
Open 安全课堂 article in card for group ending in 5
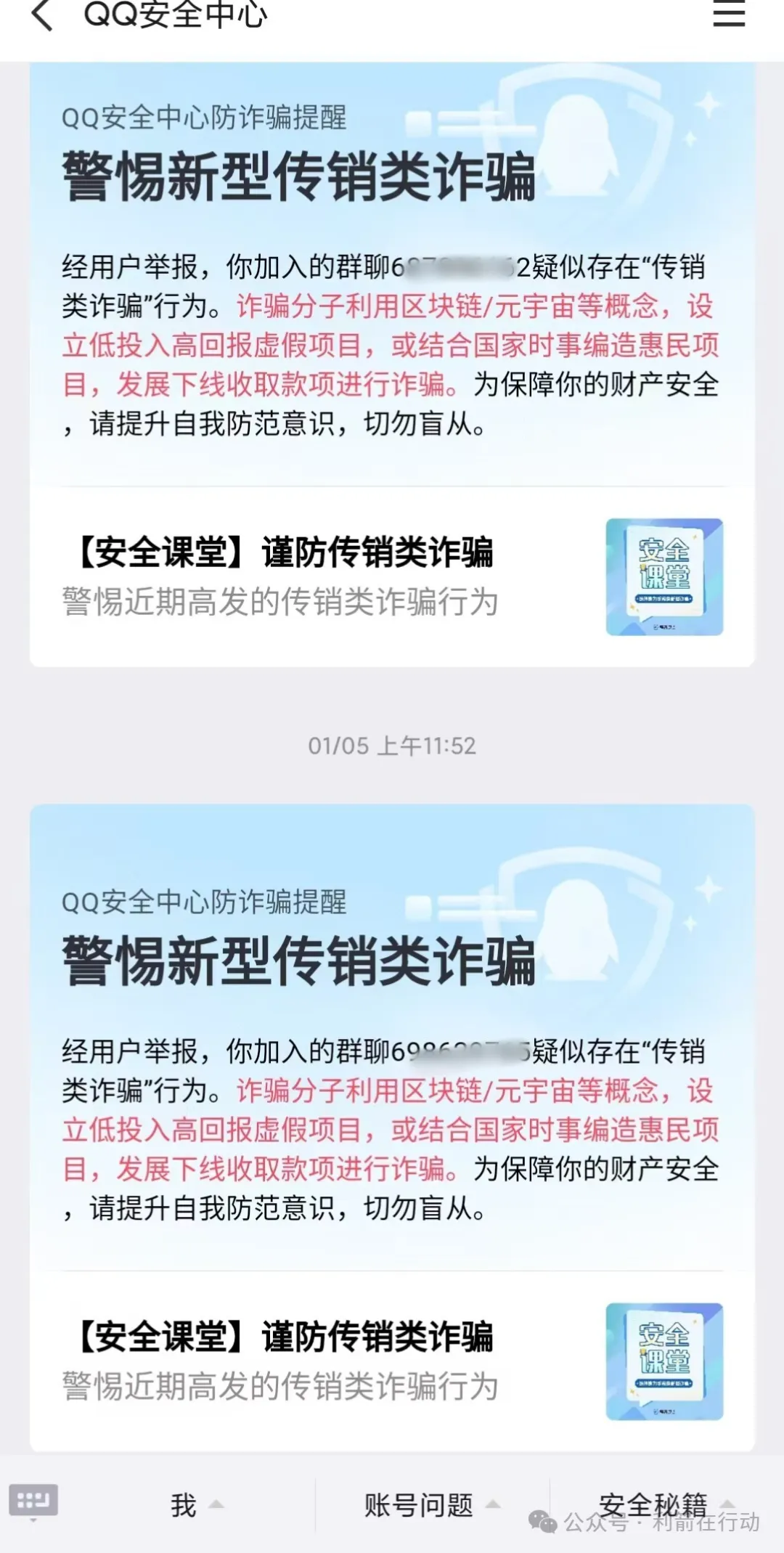[x=392, y=1361]
